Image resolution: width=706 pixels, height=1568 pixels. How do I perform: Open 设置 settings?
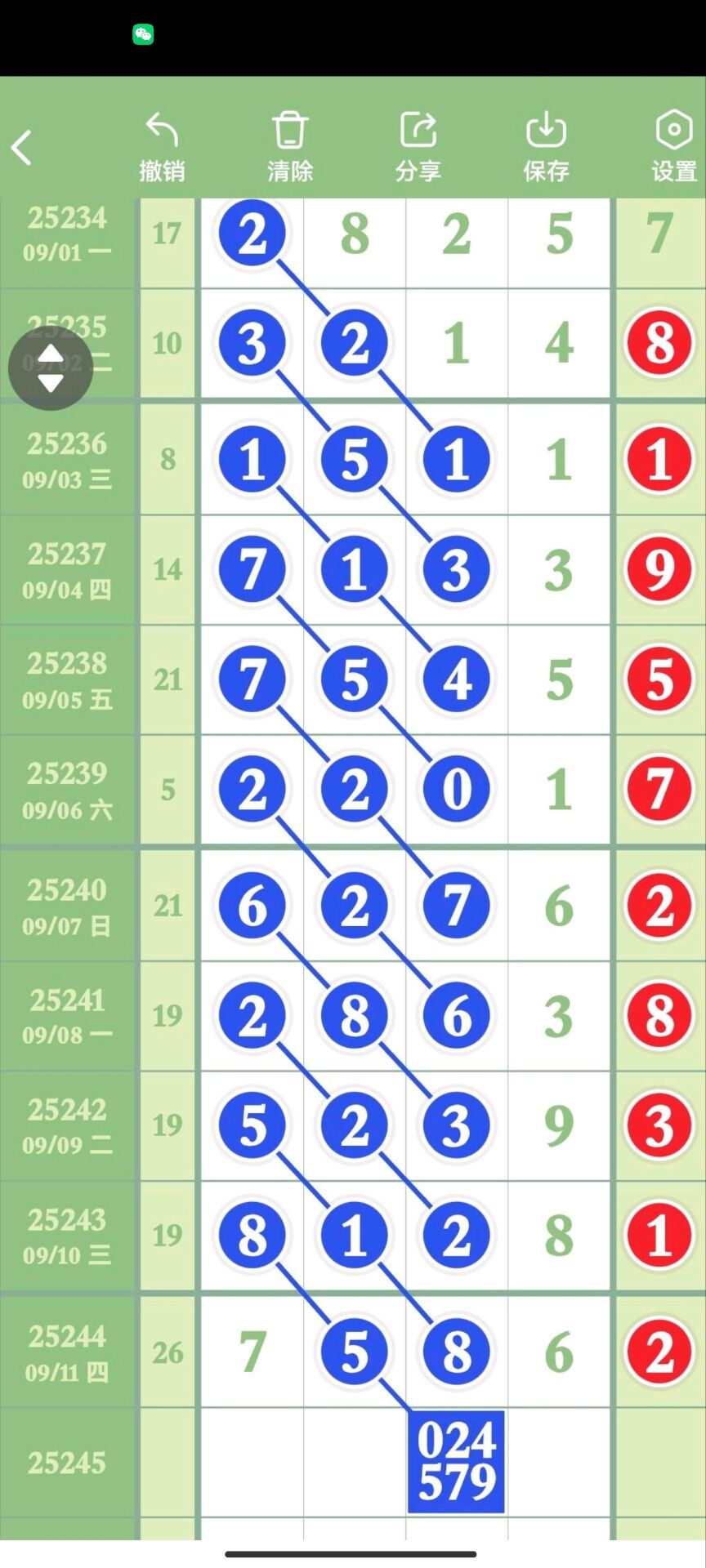tap(674, 148)
